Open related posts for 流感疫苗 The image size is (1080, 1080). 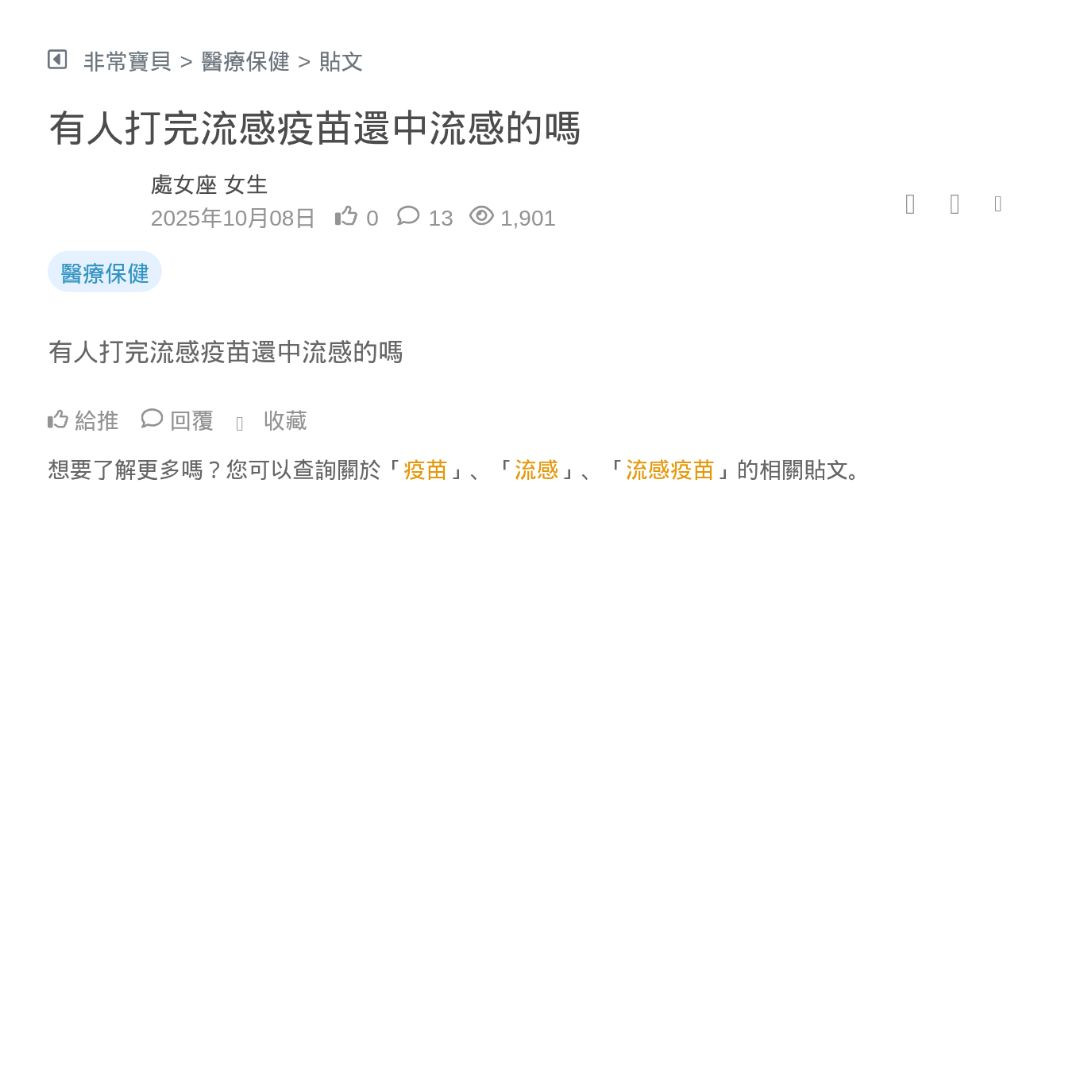click(670, 470)
